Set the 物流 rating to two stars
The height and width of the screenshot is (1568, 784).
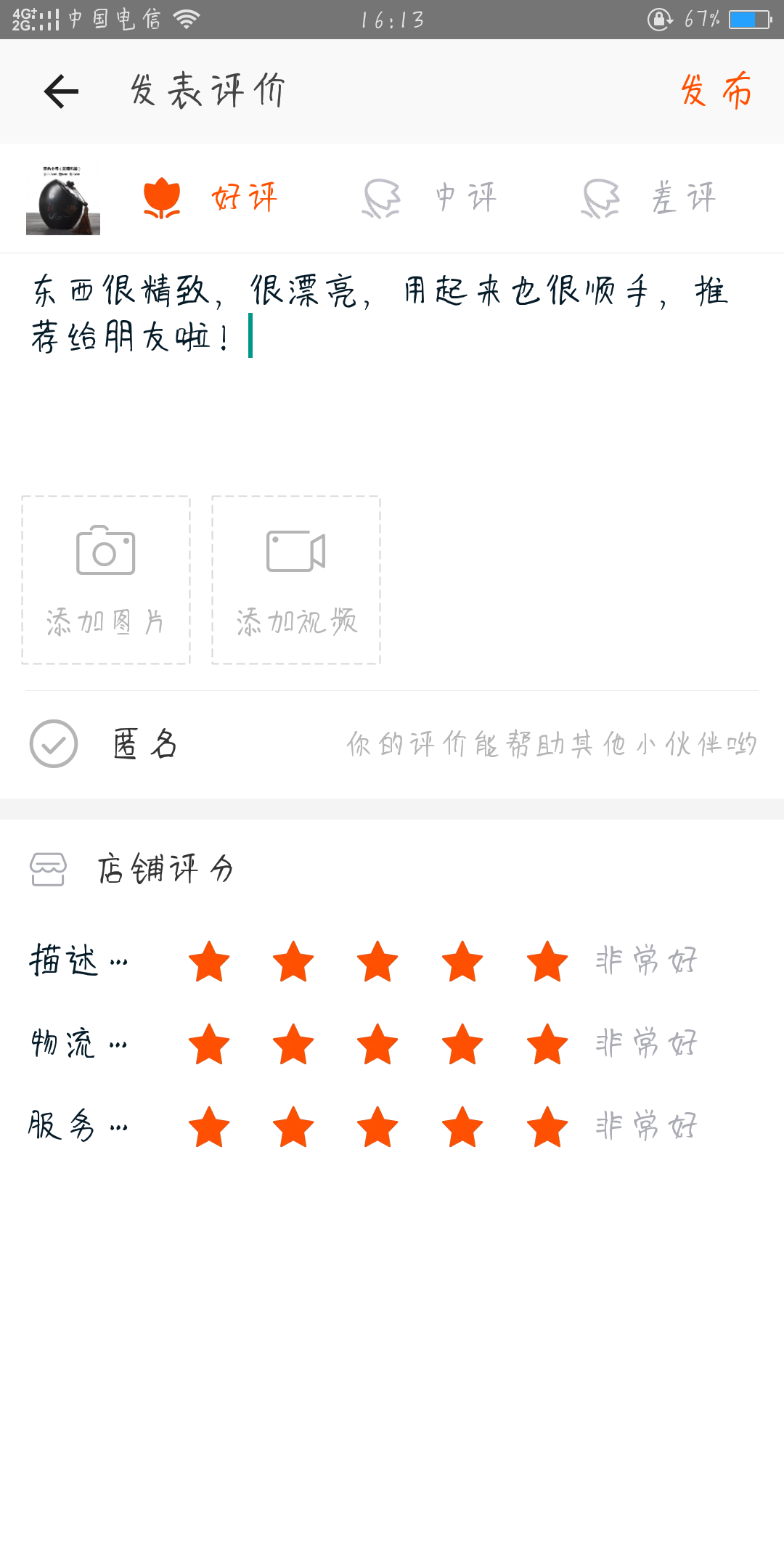tap(293, 1044)
